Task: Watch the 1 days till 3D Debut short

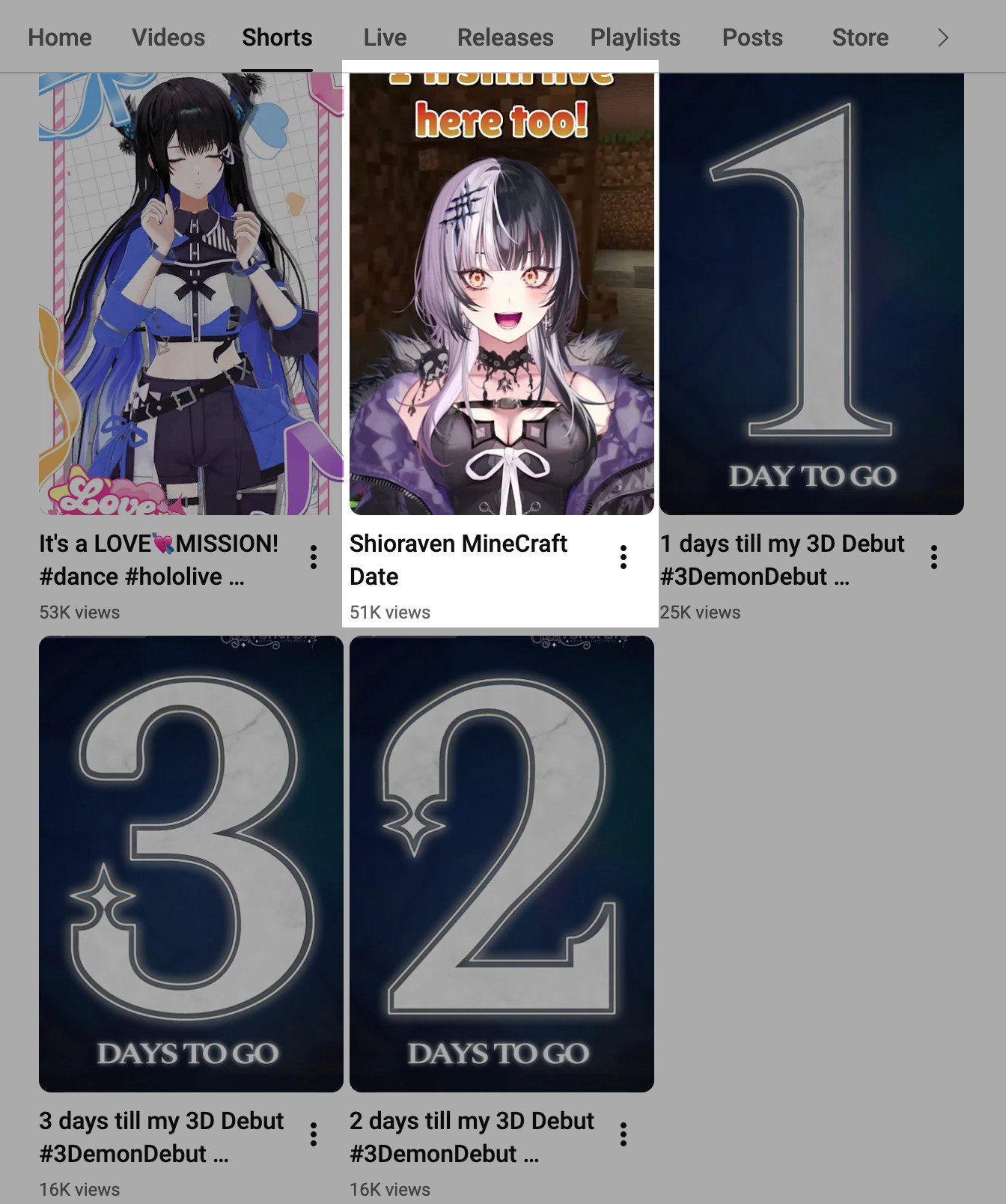Action: click(x=811, y=294)
